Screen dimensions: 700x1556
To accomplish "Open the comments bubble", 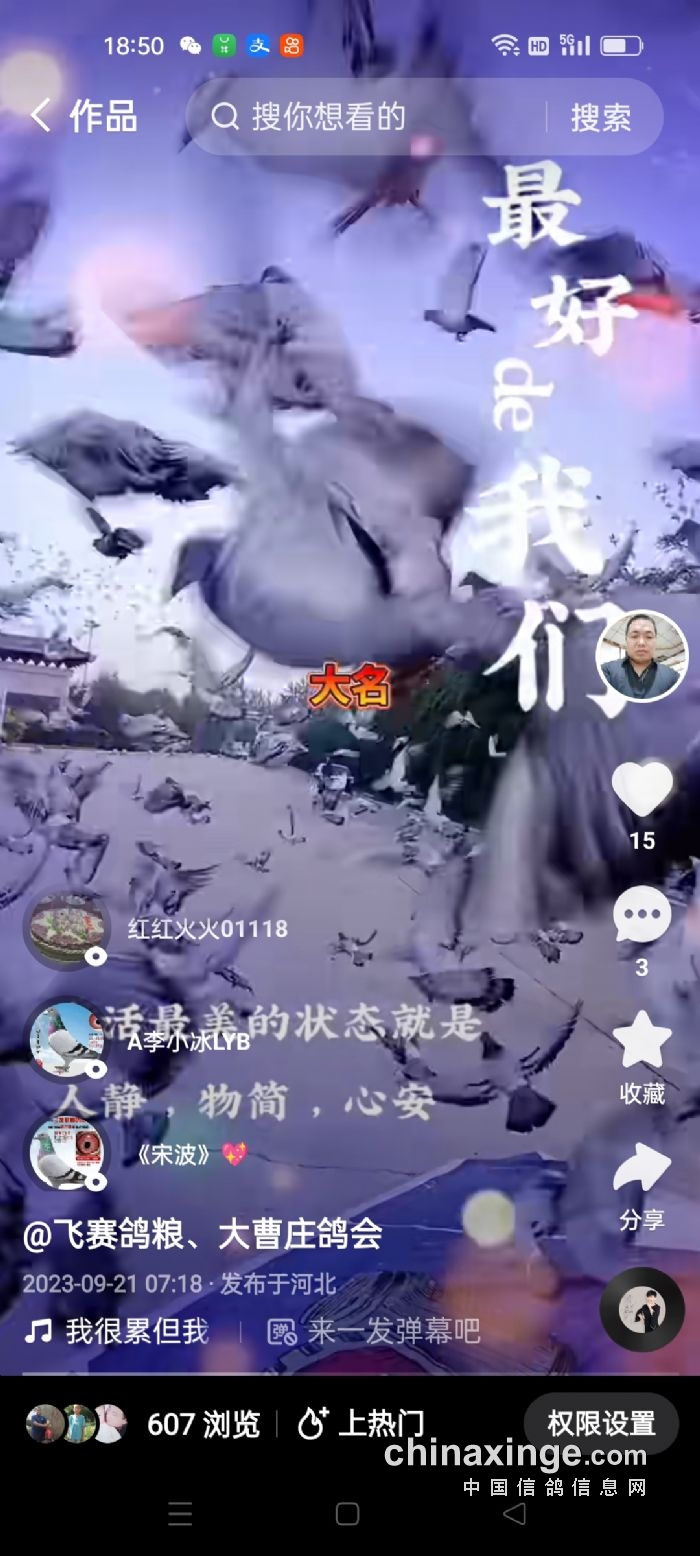I will click(x=642, y=914).
